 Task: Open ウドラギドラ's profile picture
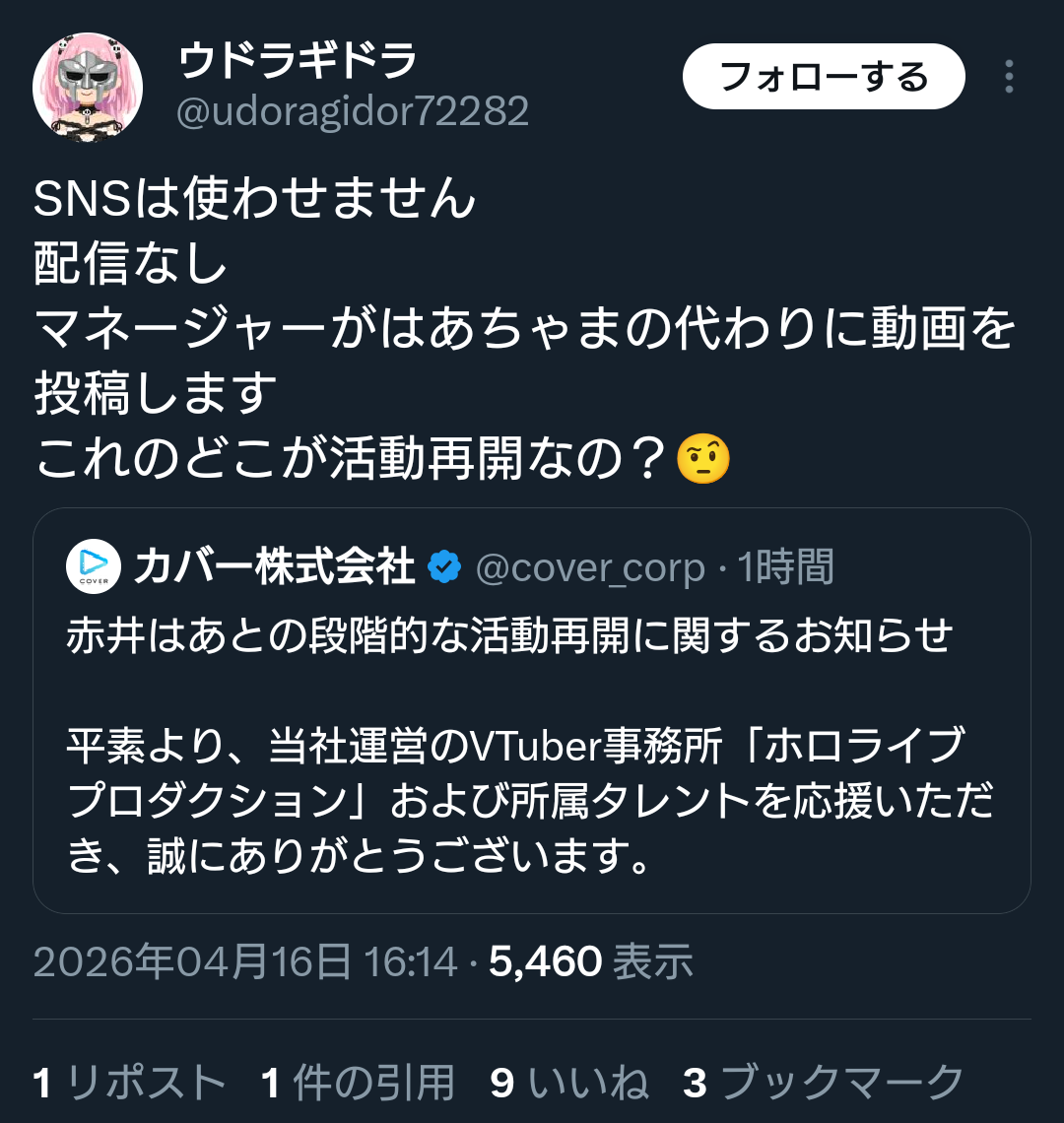tap(89, 89)
